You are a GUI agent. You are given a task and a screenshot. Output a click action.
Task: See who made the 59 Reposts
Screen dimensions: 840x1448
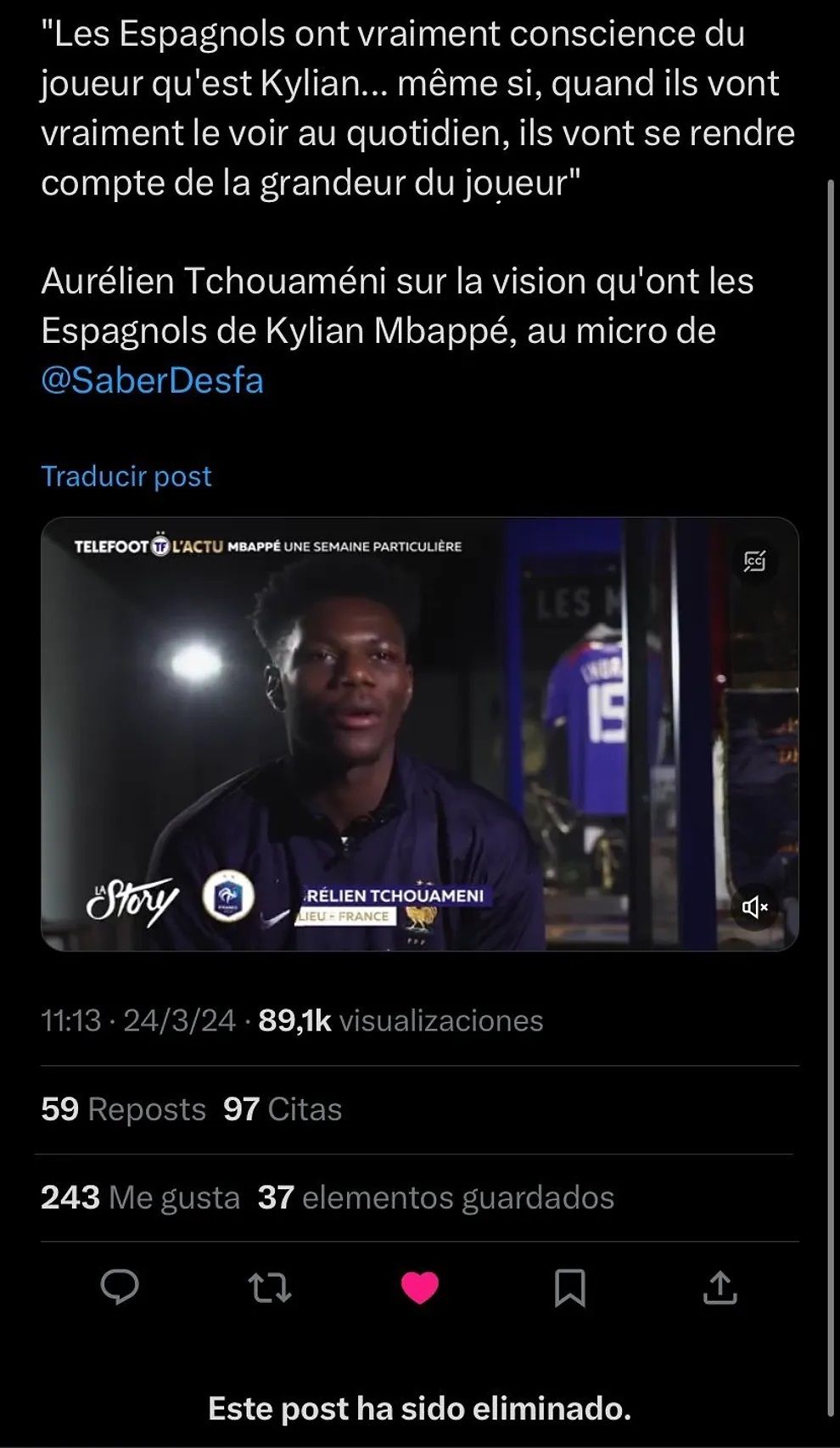[122, 1108]
